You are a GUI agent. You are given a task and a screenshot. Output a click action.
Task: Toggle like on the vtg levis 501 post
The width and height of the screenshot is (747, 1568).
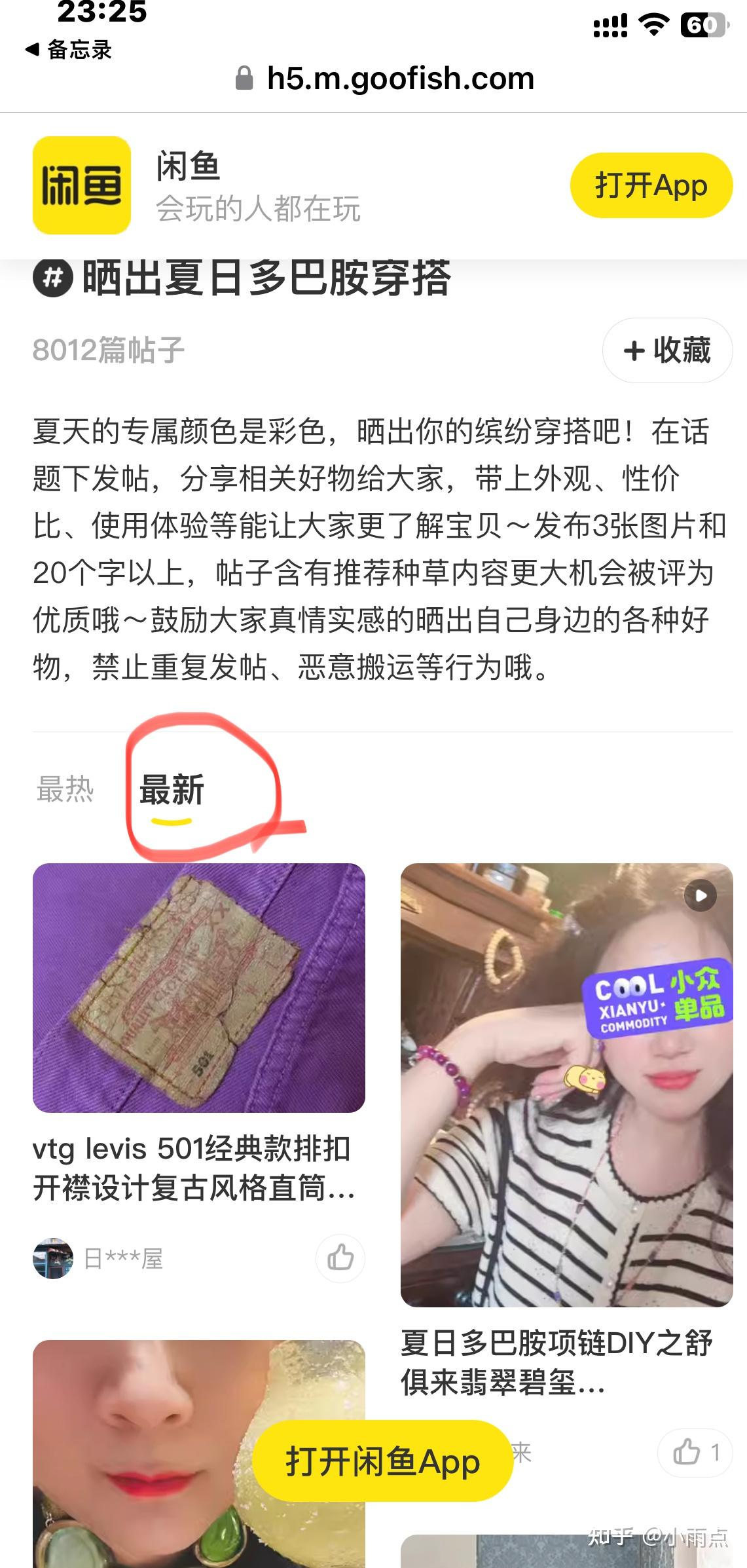point(340,1258)
